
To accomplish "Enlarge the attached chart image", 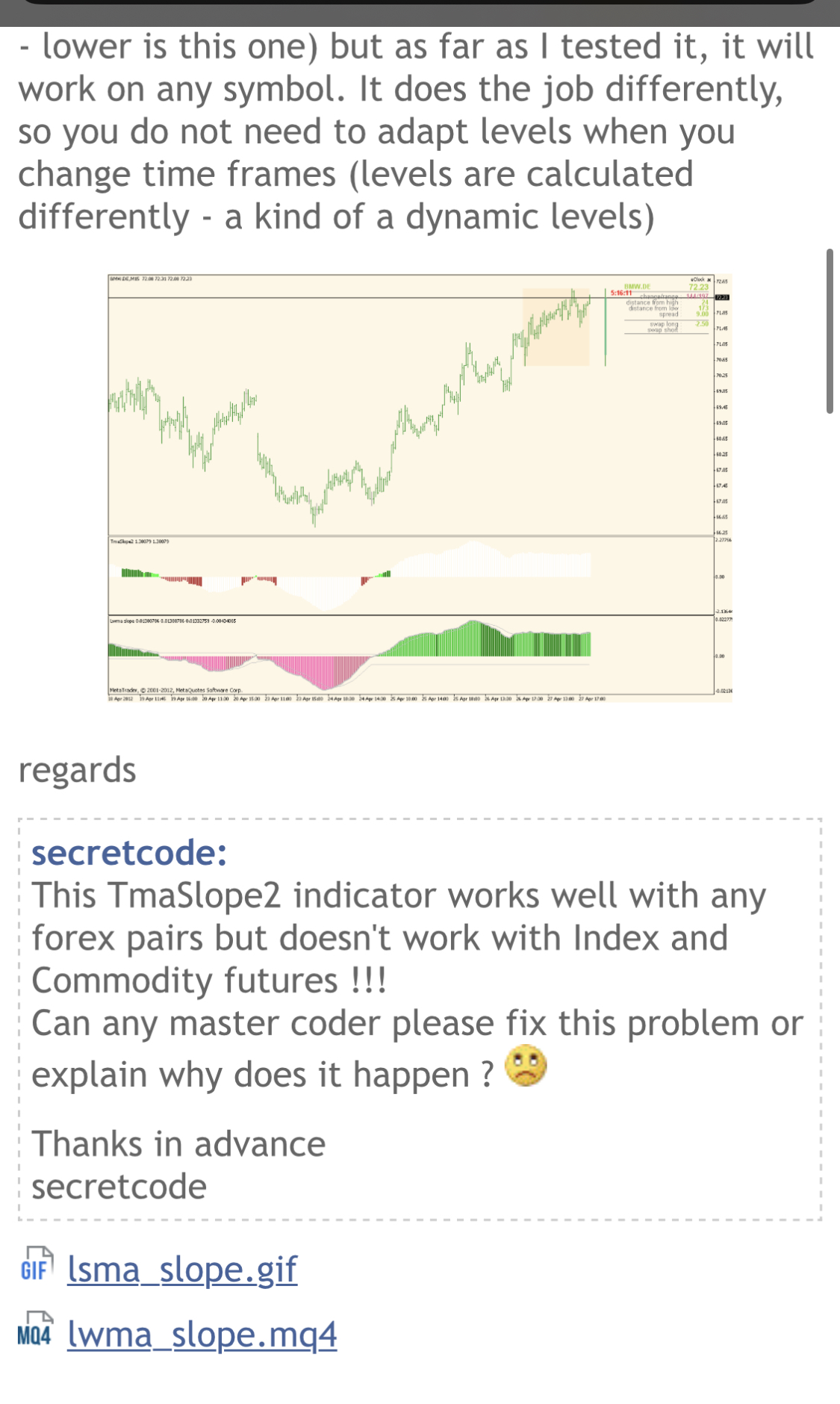I will click(420, 488).
